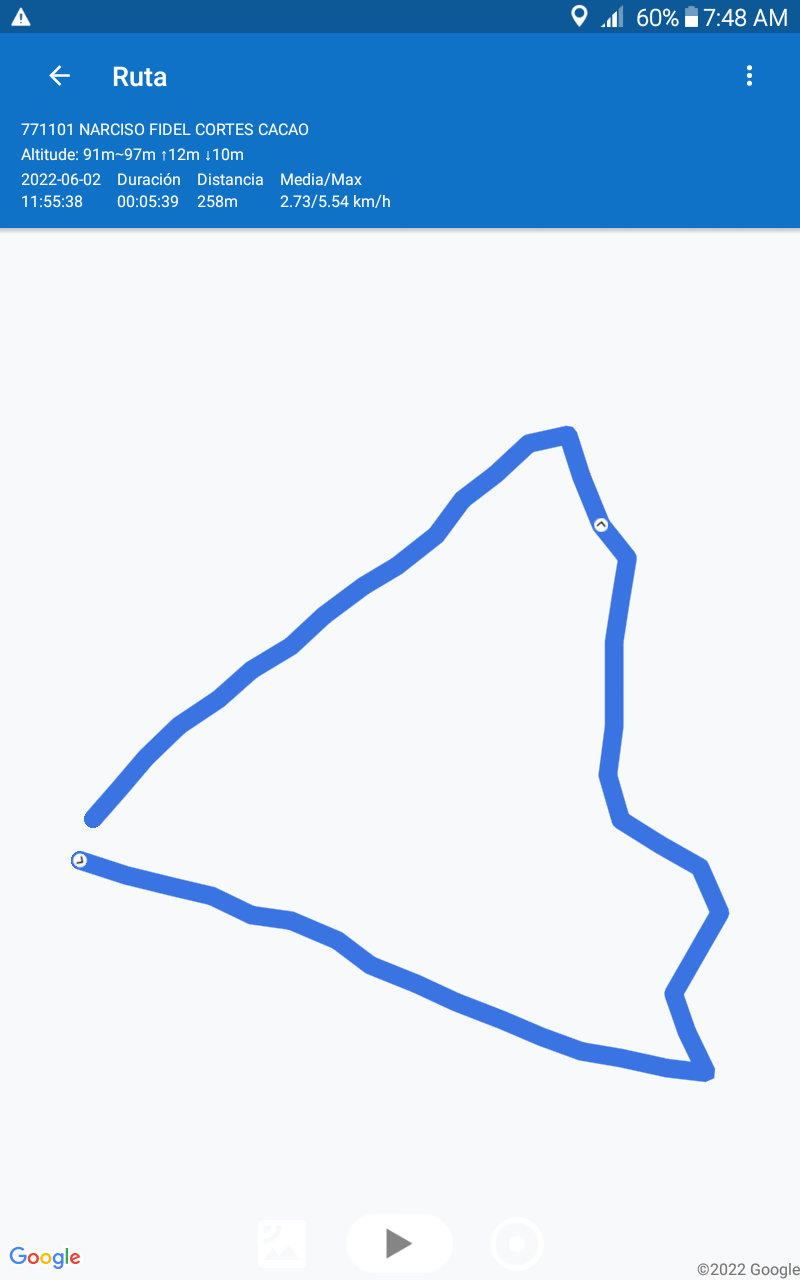Go back from the Ruta screen
The width and height of the screenshot is (800, 1280).
pos(60,76)
